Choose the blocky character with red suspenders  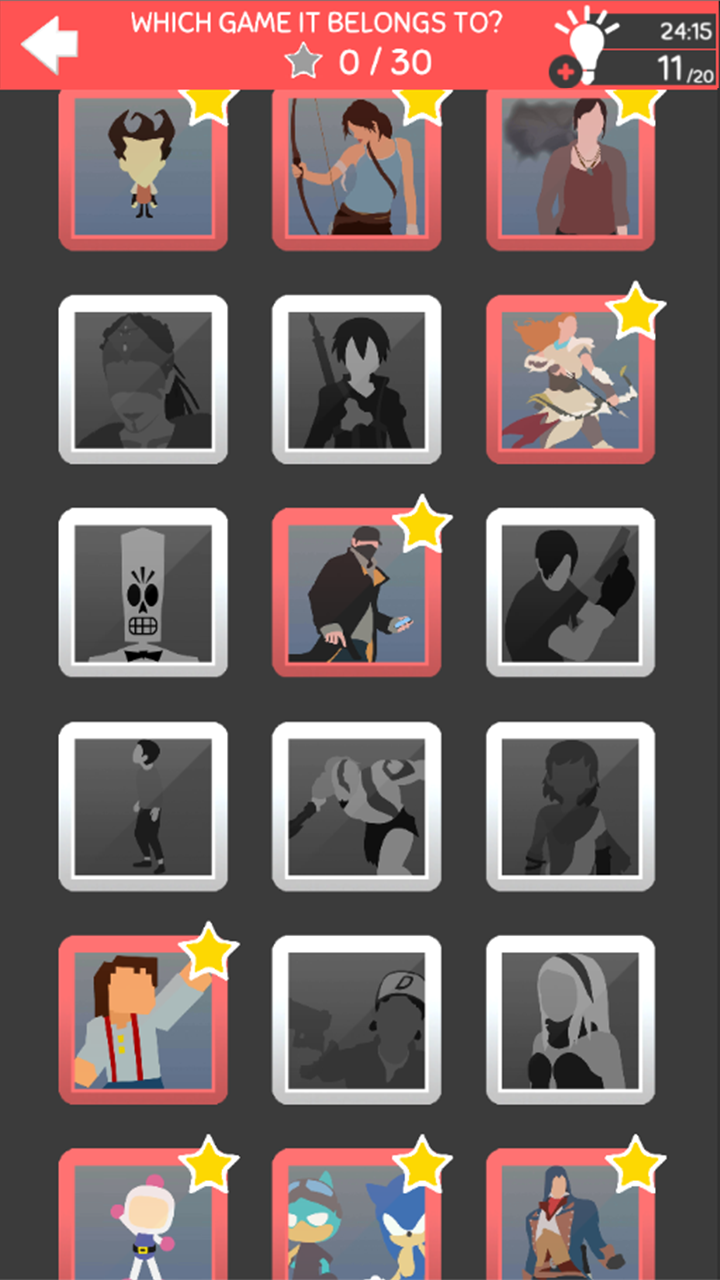click(x=143, y=1020)
